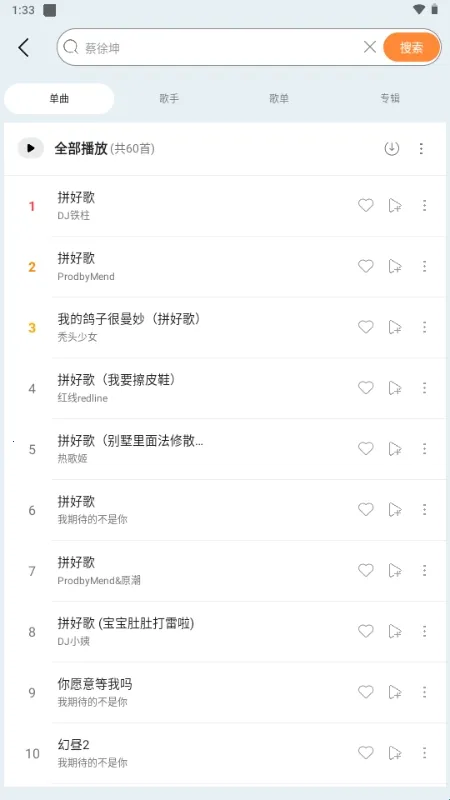The height and width of the screenshot is (800, 450).
Task: Add 拼好歌 (宝宝肚肚打雷啦) to play next
Action: pos(395,631)
